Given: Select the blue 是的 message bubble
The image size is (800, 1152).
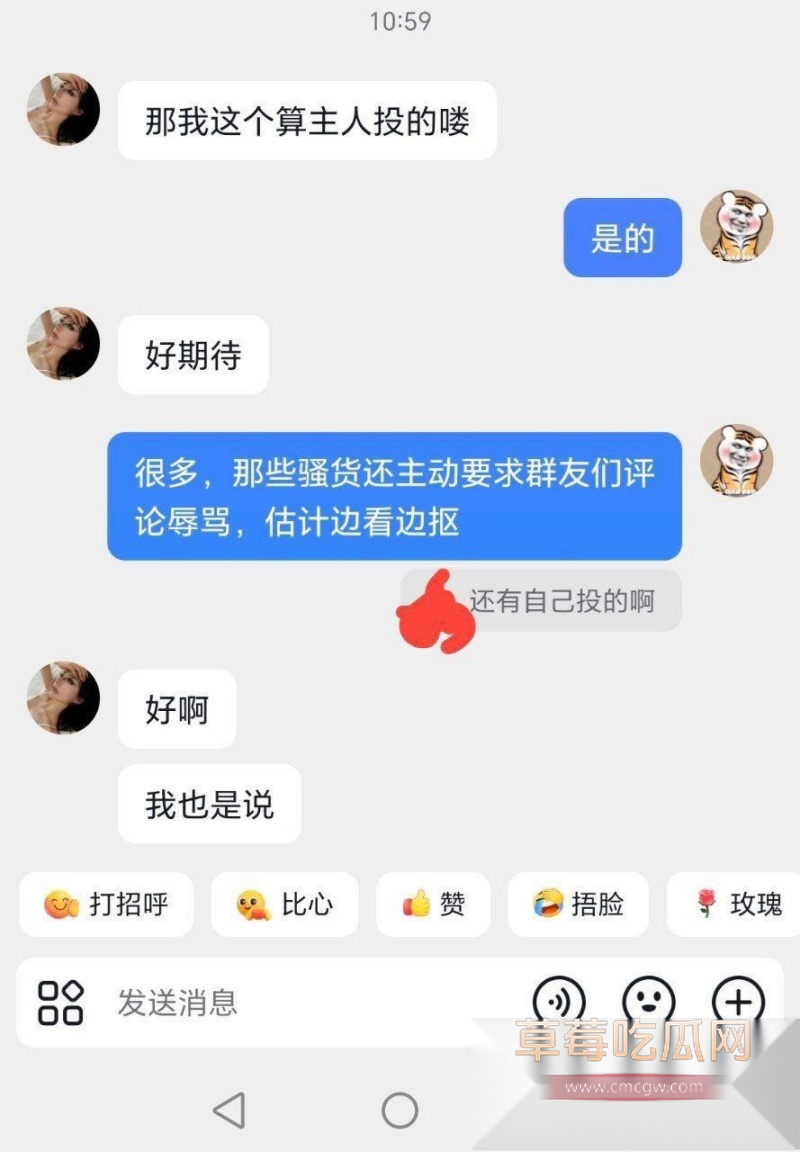Looking at the screenshot, I should coord(621,237).
